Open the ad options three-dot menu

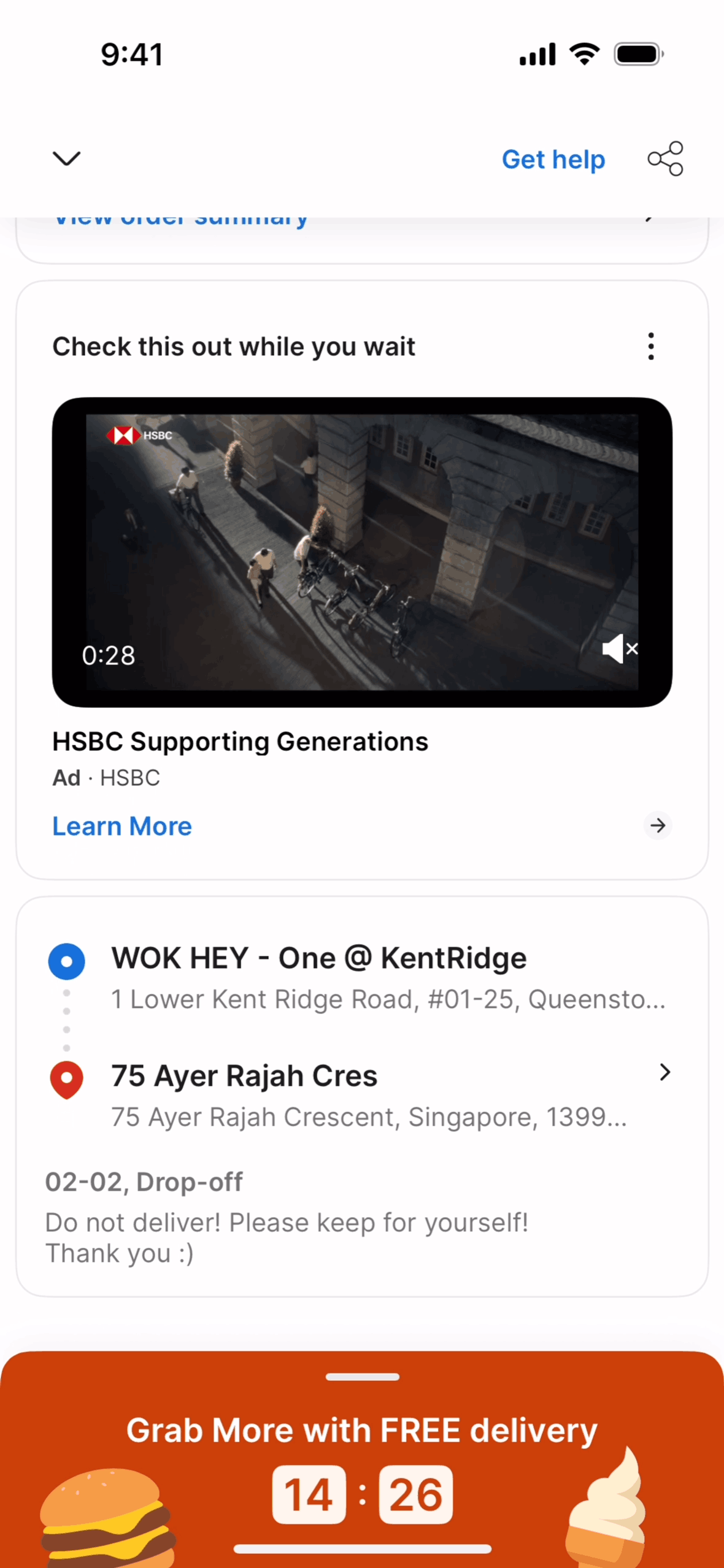651,347
